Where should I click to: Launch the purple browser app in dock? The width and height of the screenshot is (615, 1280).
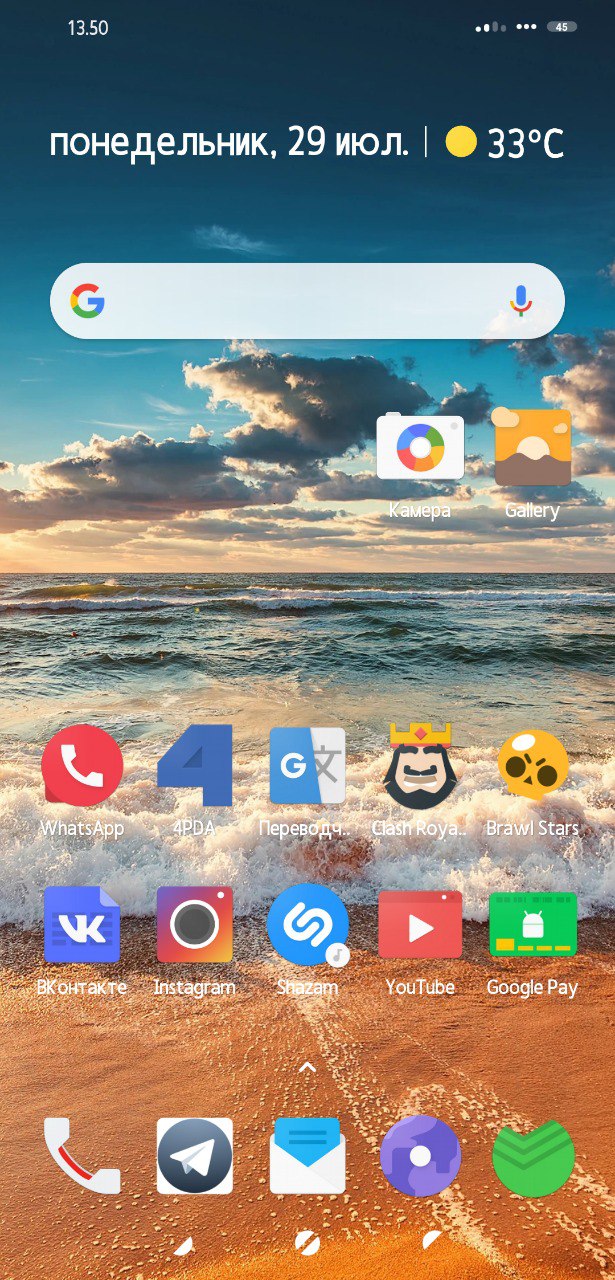click(420, 1156)
